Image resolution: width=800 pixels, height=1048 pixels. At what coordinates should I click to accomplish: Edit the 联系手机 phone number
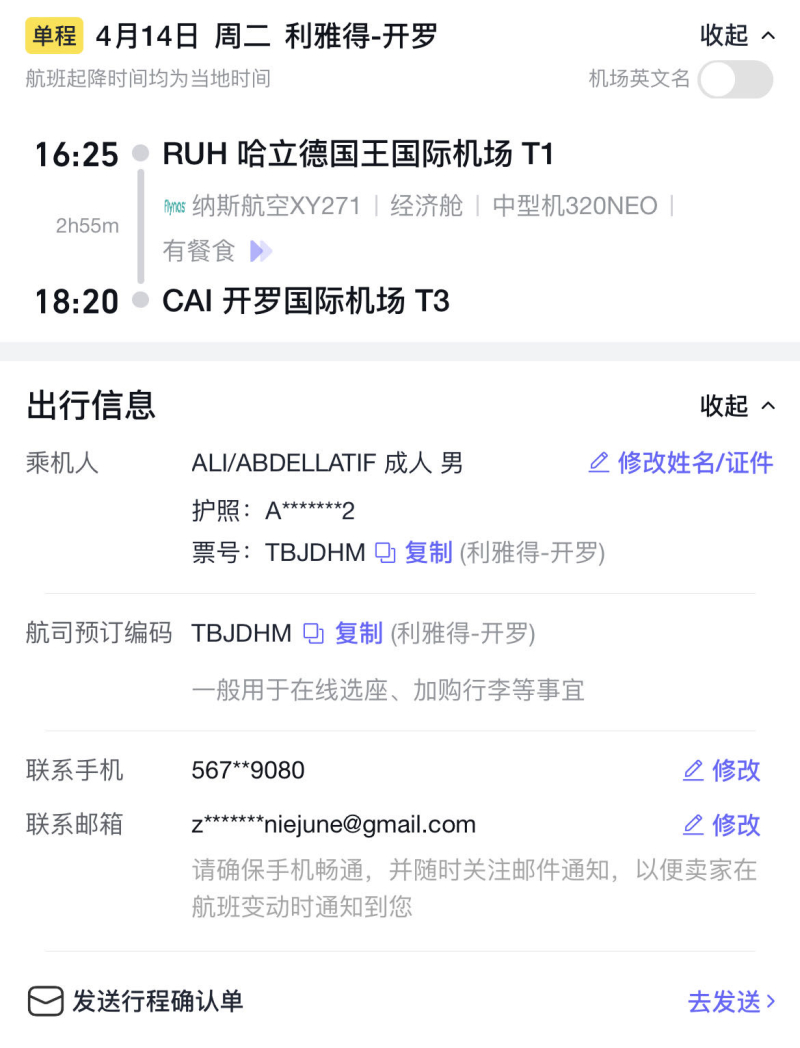[722, 770]
